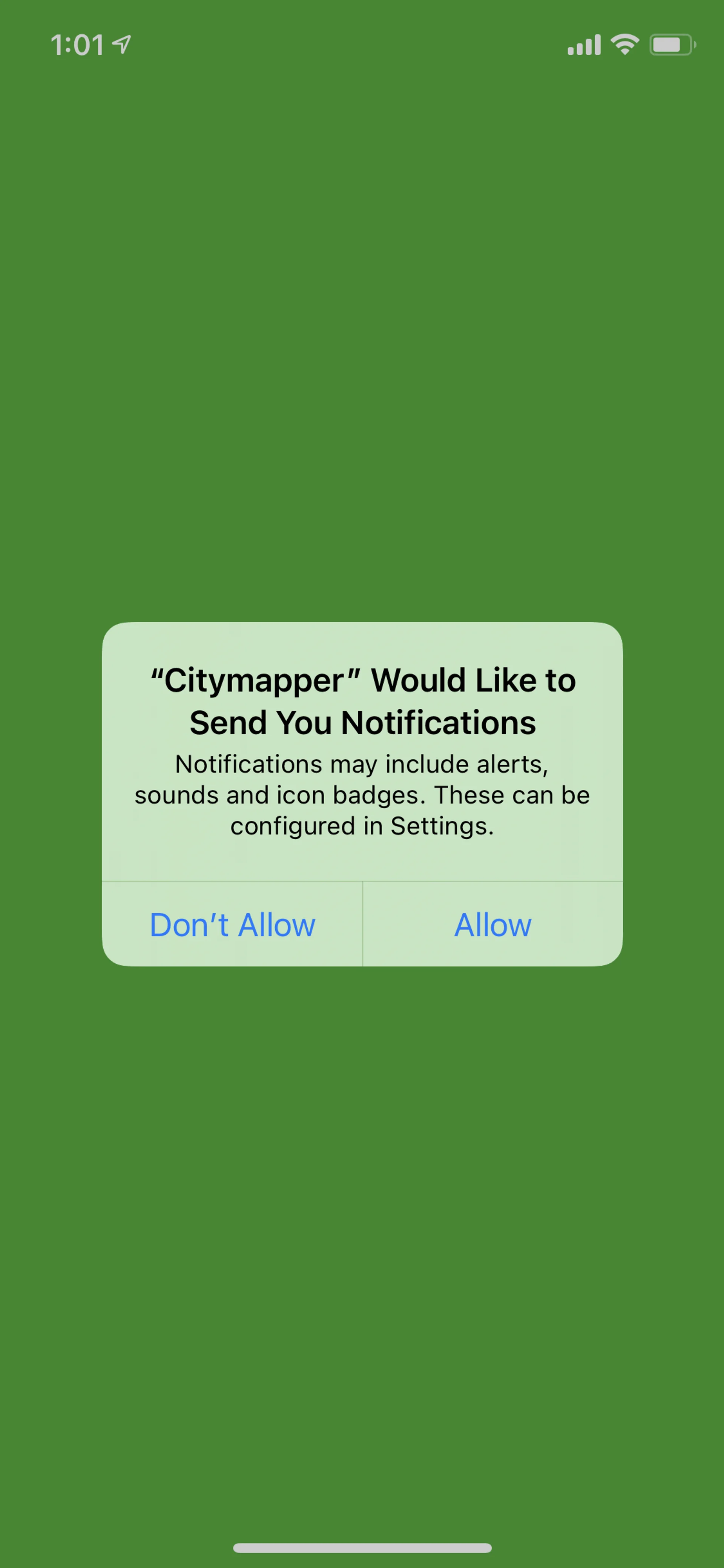Choose Don't Allow for Citymapper notifications
Viewport: 724px width, 1568px height.
[x=232, y=924]
